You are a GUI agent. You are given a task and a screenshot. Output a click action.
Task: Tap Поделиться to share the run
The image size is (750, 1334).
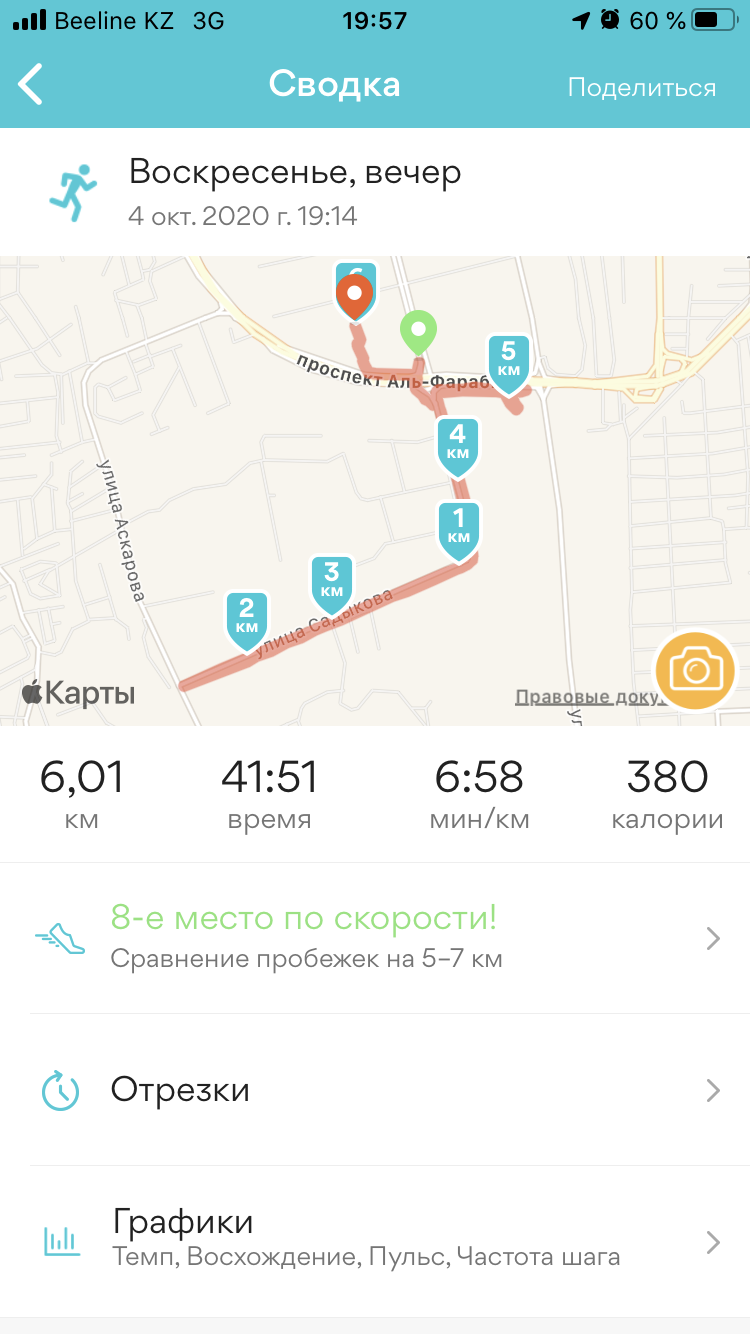click(641, 87)
